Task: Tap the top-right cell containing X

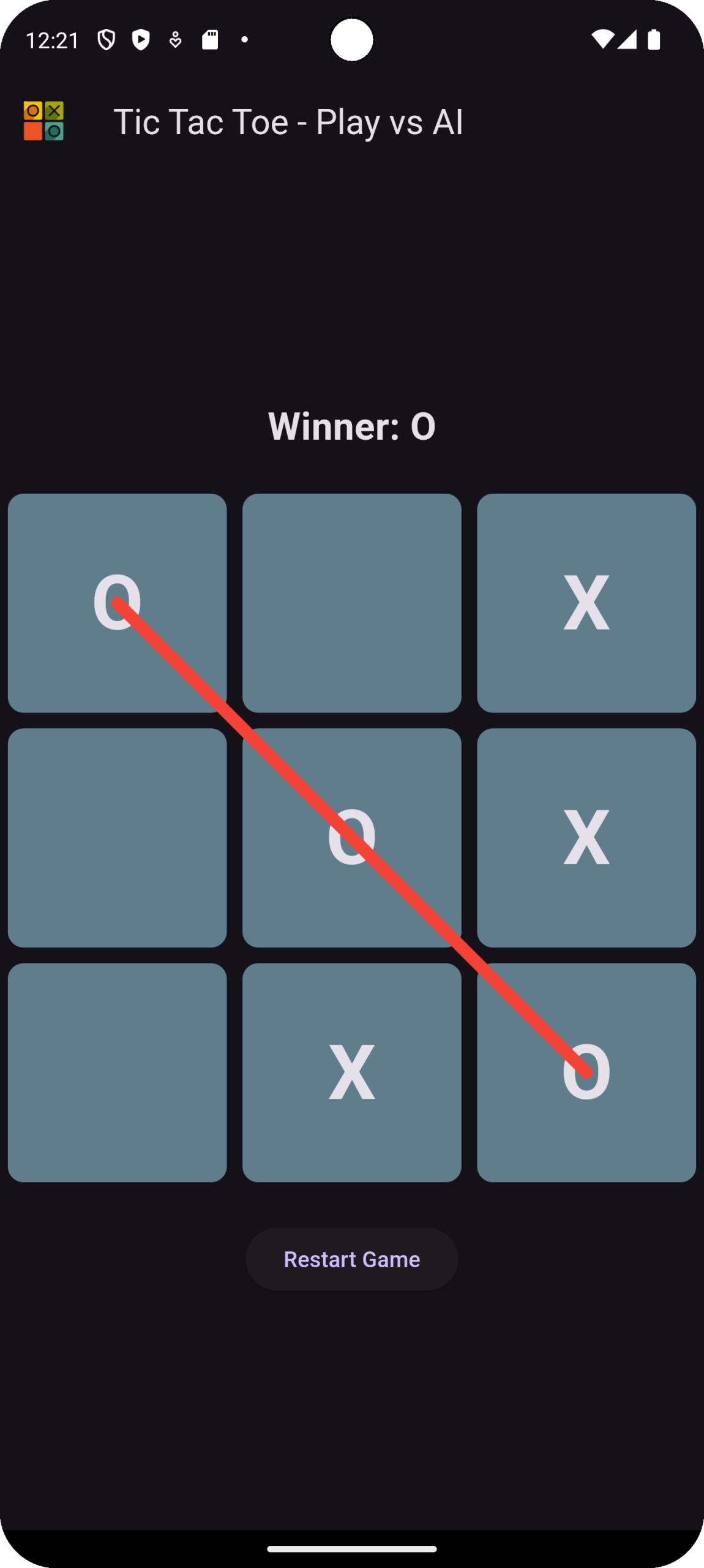Action: (x=586, y=603)
